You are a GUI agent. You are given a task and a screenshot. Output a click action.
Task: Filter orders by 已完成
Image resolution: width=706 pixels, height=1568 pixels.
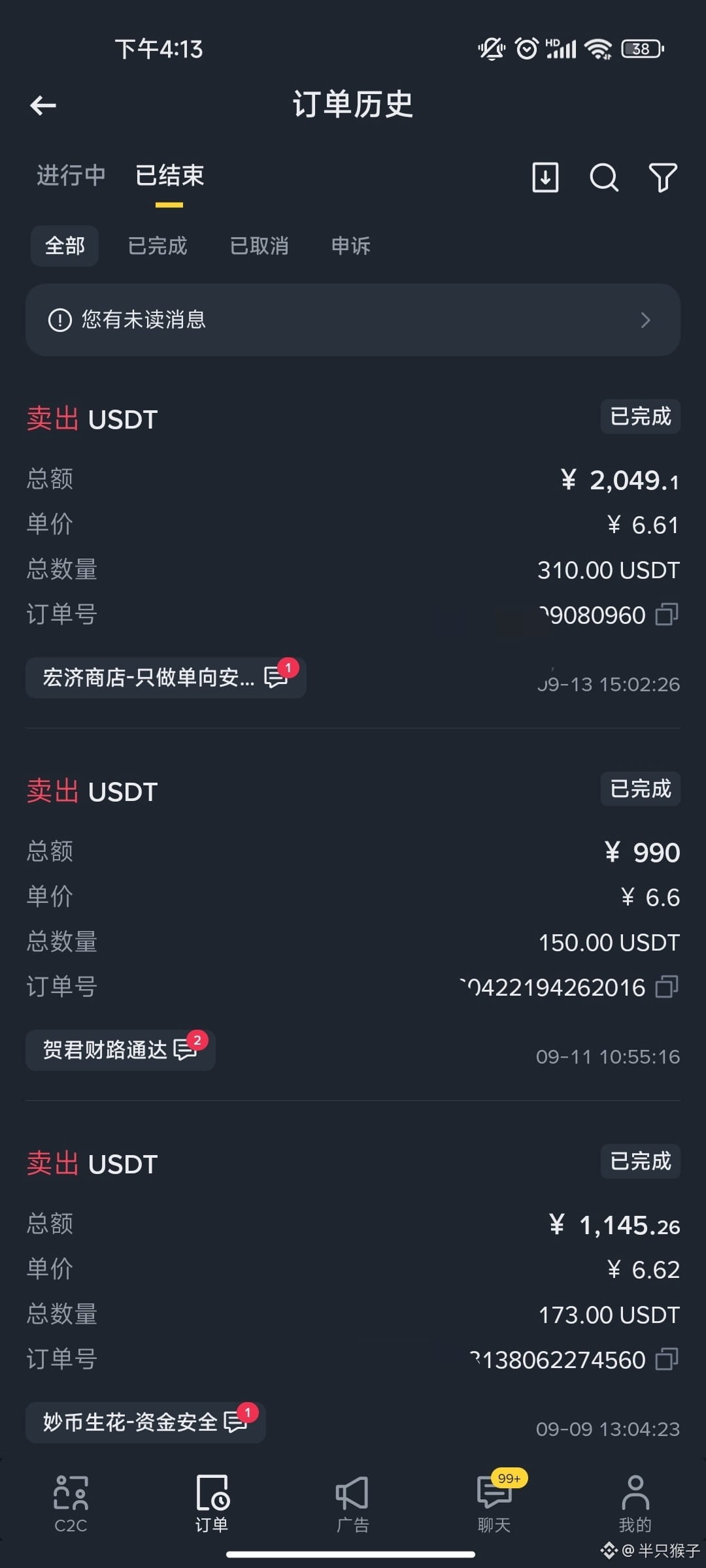click(x=158, y=246)
